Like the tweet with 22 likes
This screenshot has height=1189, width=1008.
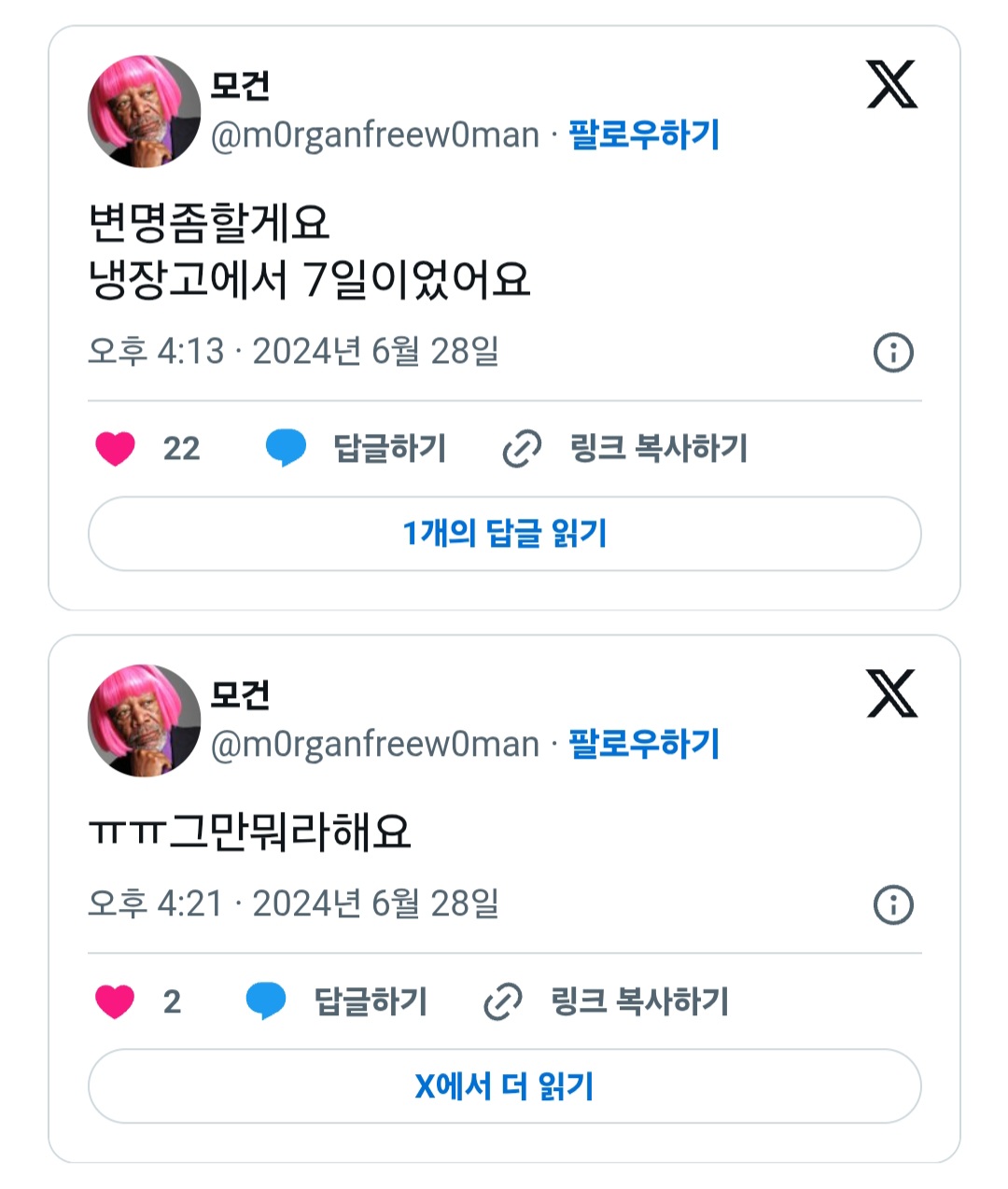(x=116, y=449)
